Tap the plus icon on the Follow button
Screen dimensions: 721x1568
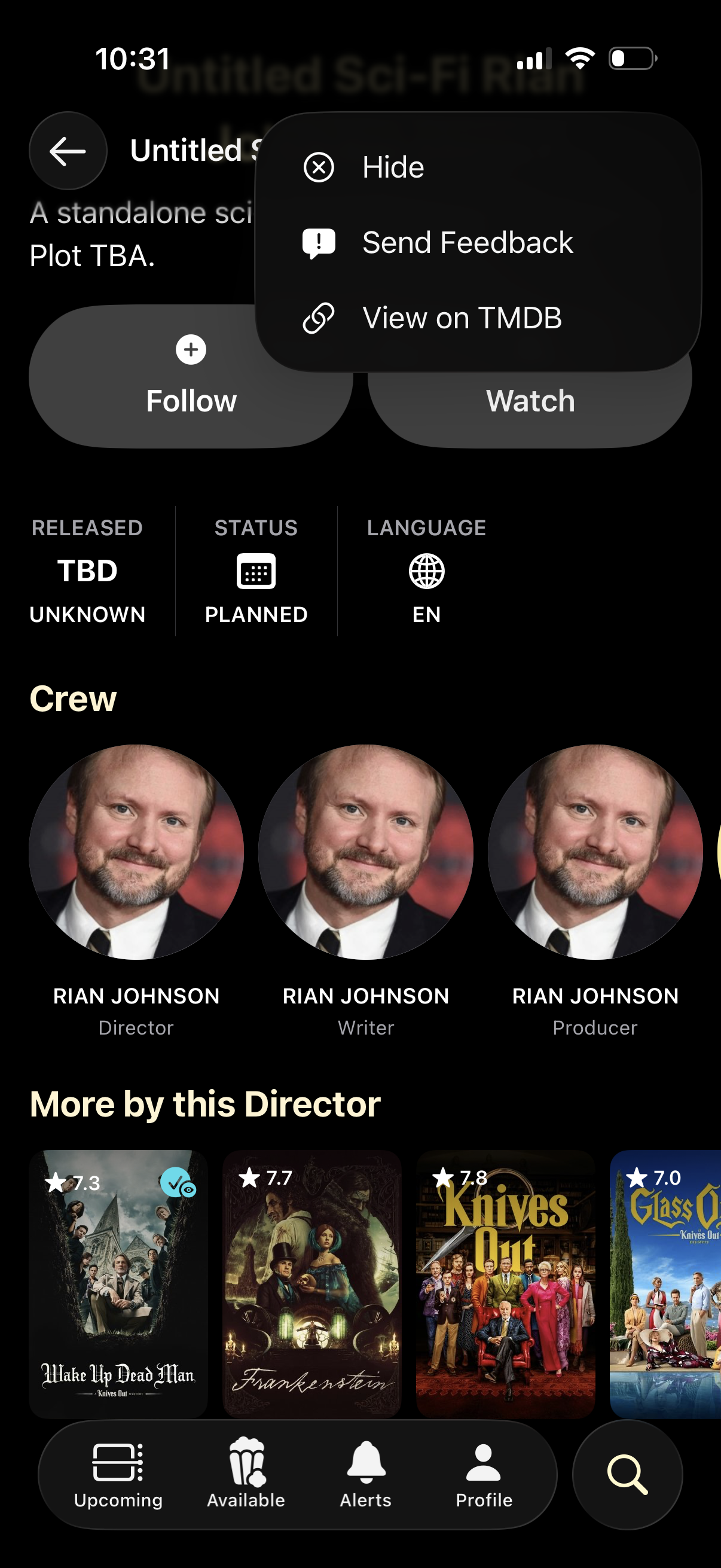[191, 350]
